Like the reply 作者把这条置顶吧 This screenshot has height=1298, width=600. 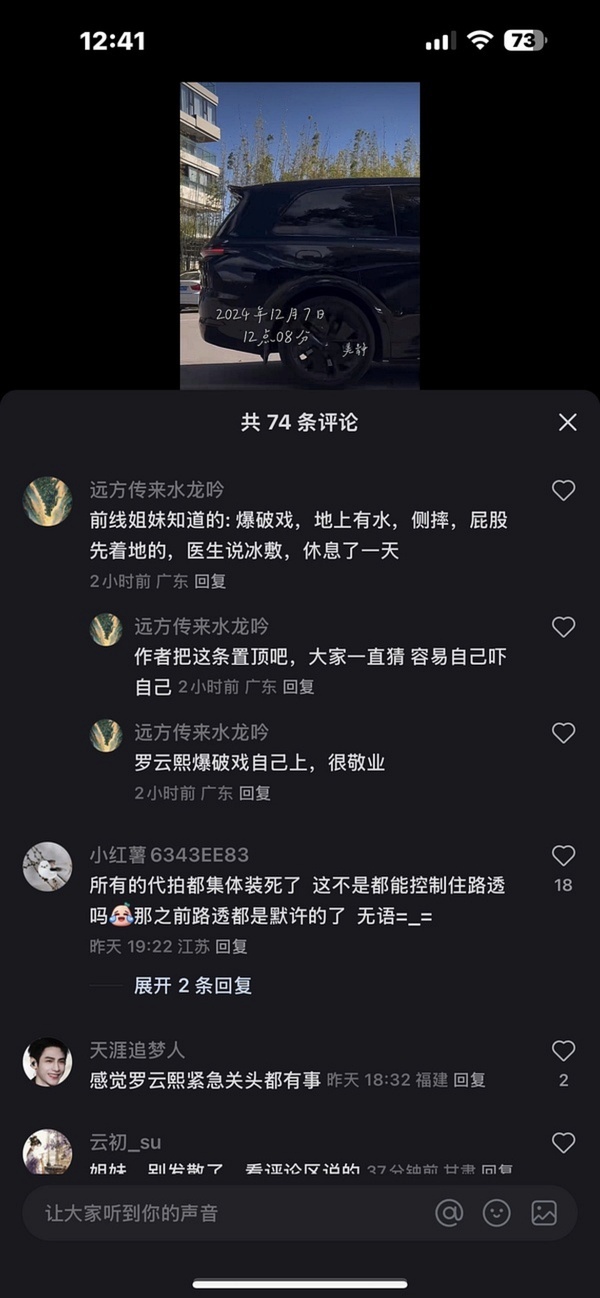pyautogui.click(x=563, y=627)
